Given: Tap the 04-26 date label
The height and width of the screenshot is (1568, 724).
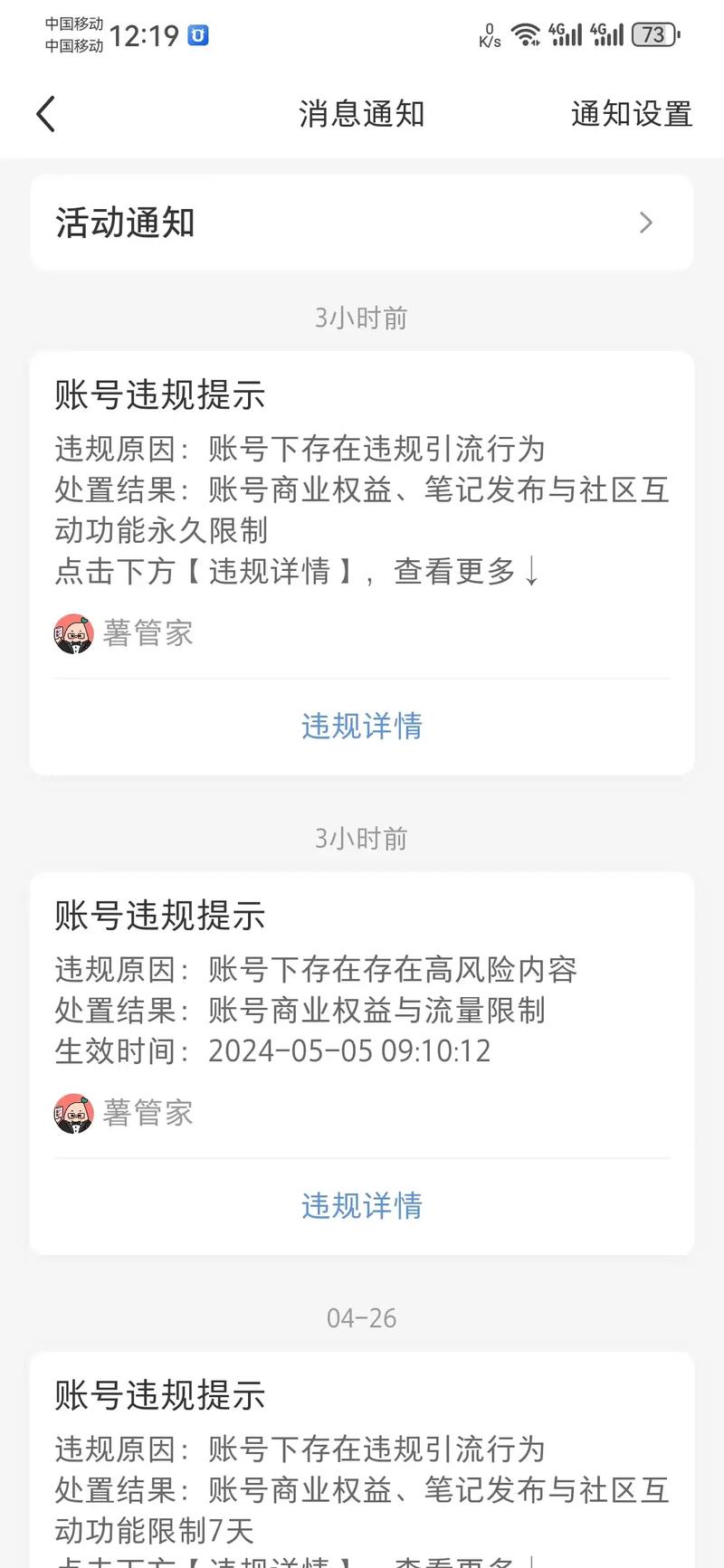Looking at the screenshot, I should click(361, 1318).
